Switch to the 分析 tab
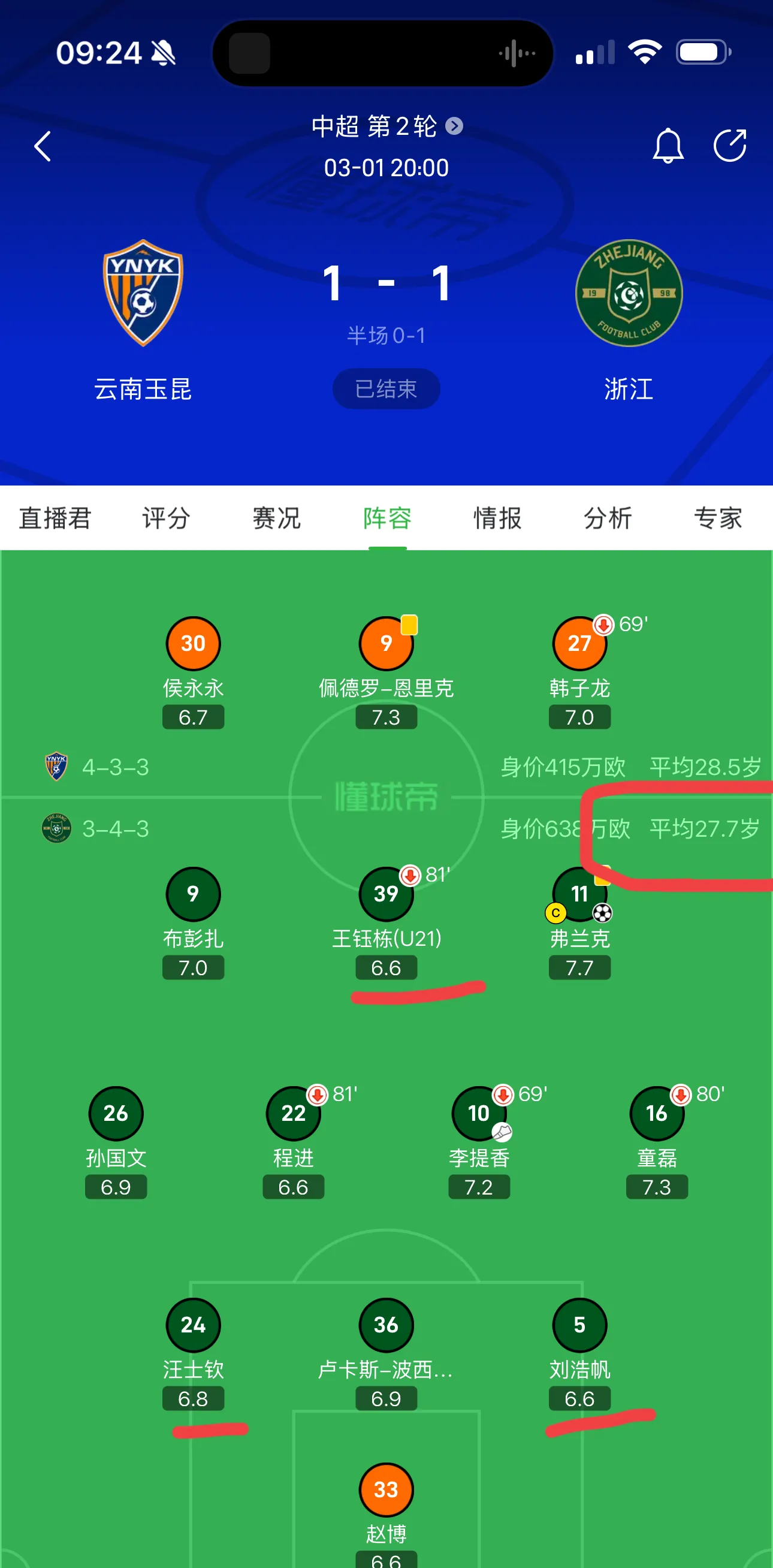 608,518
